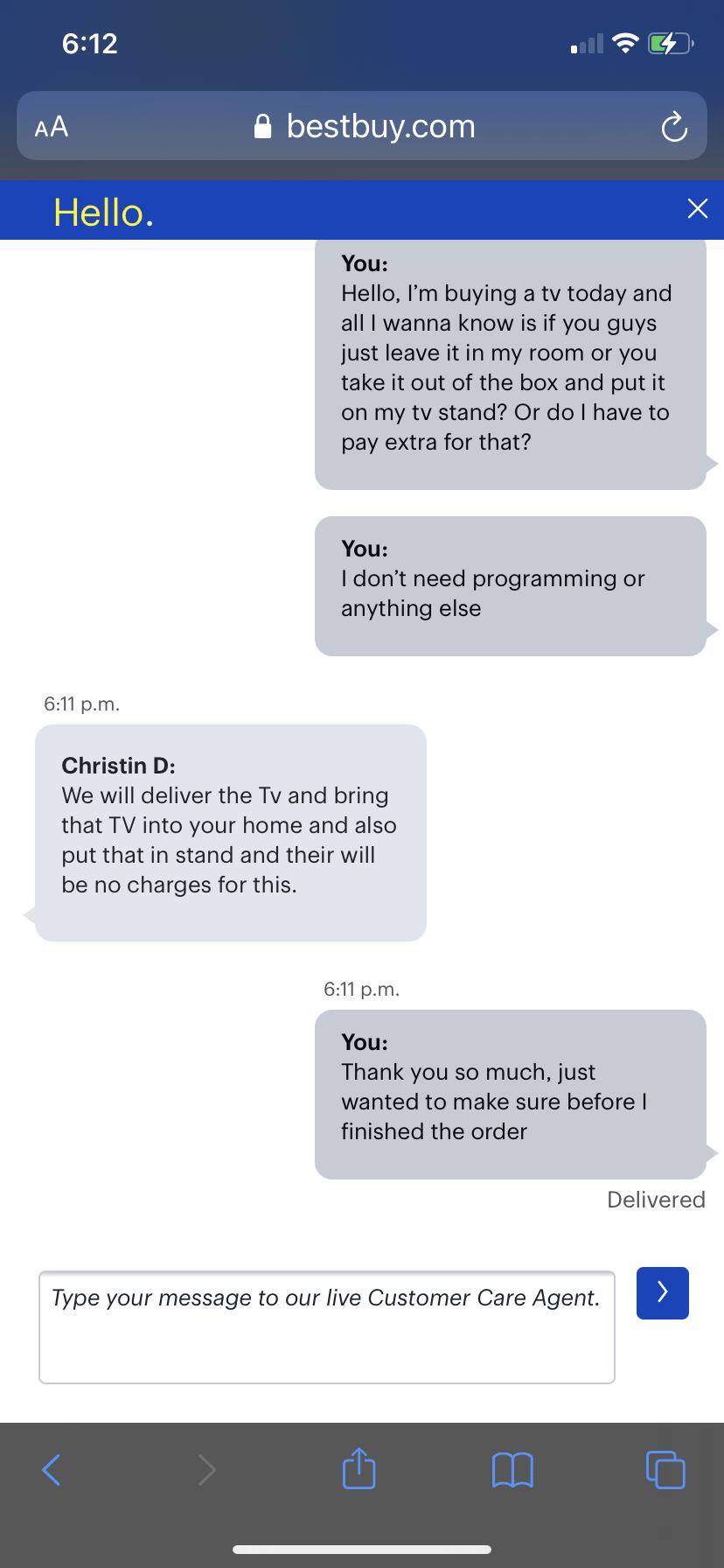Tap the message typing field
724x1568 pixels.
(327, 1326)
